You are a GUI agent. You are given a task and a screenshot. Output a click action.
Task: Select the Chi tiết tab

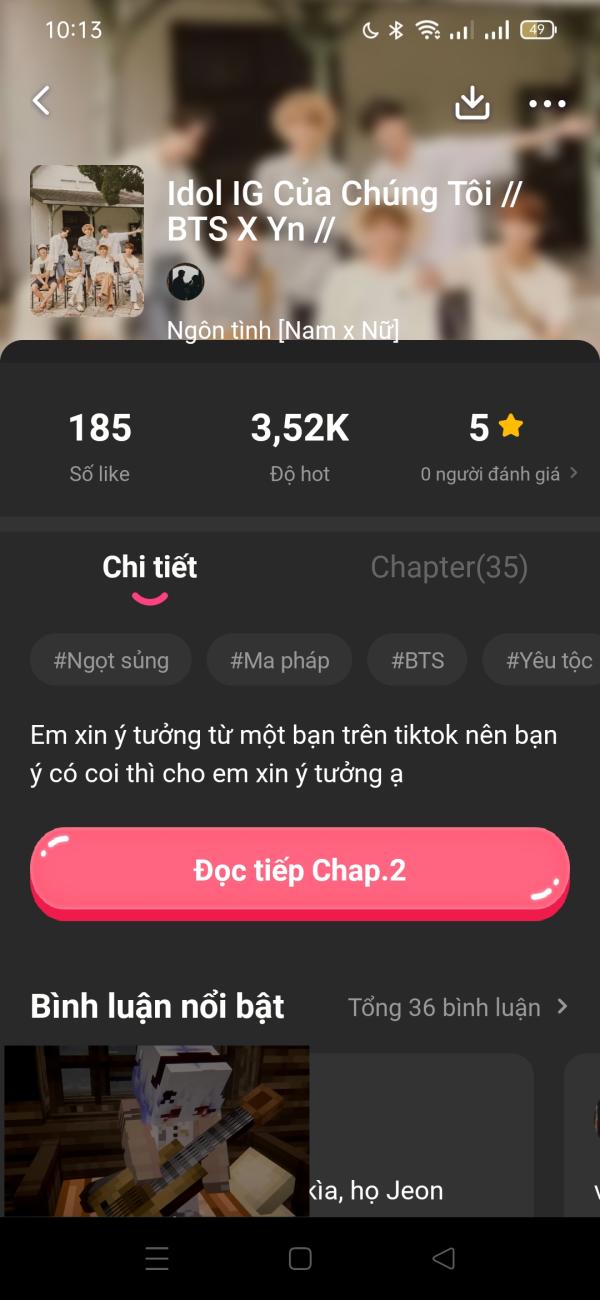click(150, 568)
